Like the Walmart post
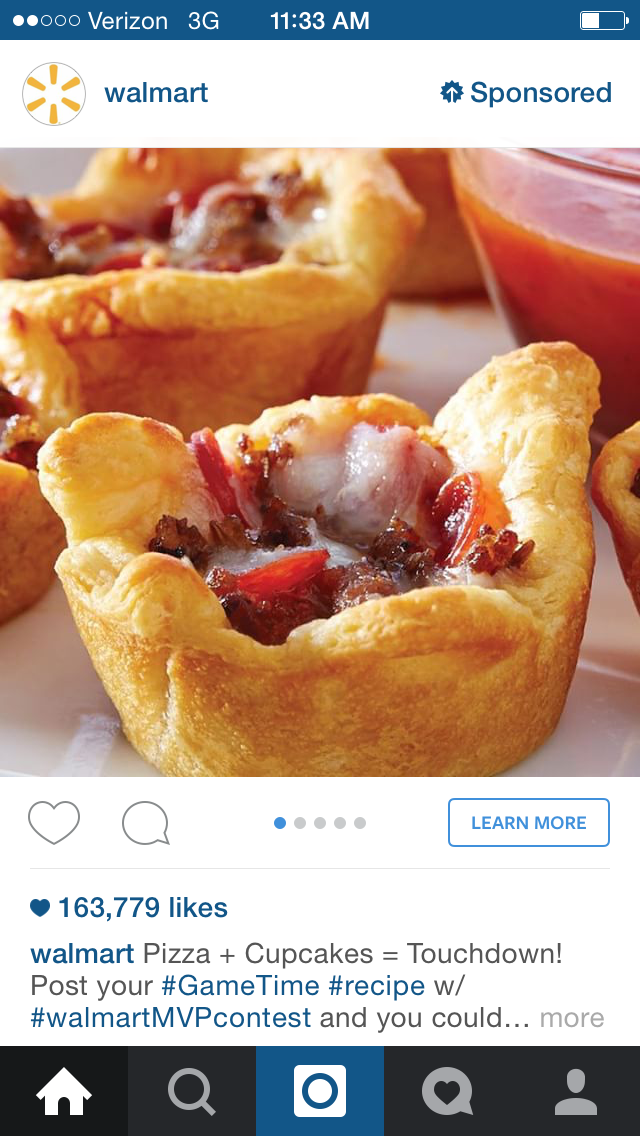The image size is (640, 1136). tap(54, 823)
